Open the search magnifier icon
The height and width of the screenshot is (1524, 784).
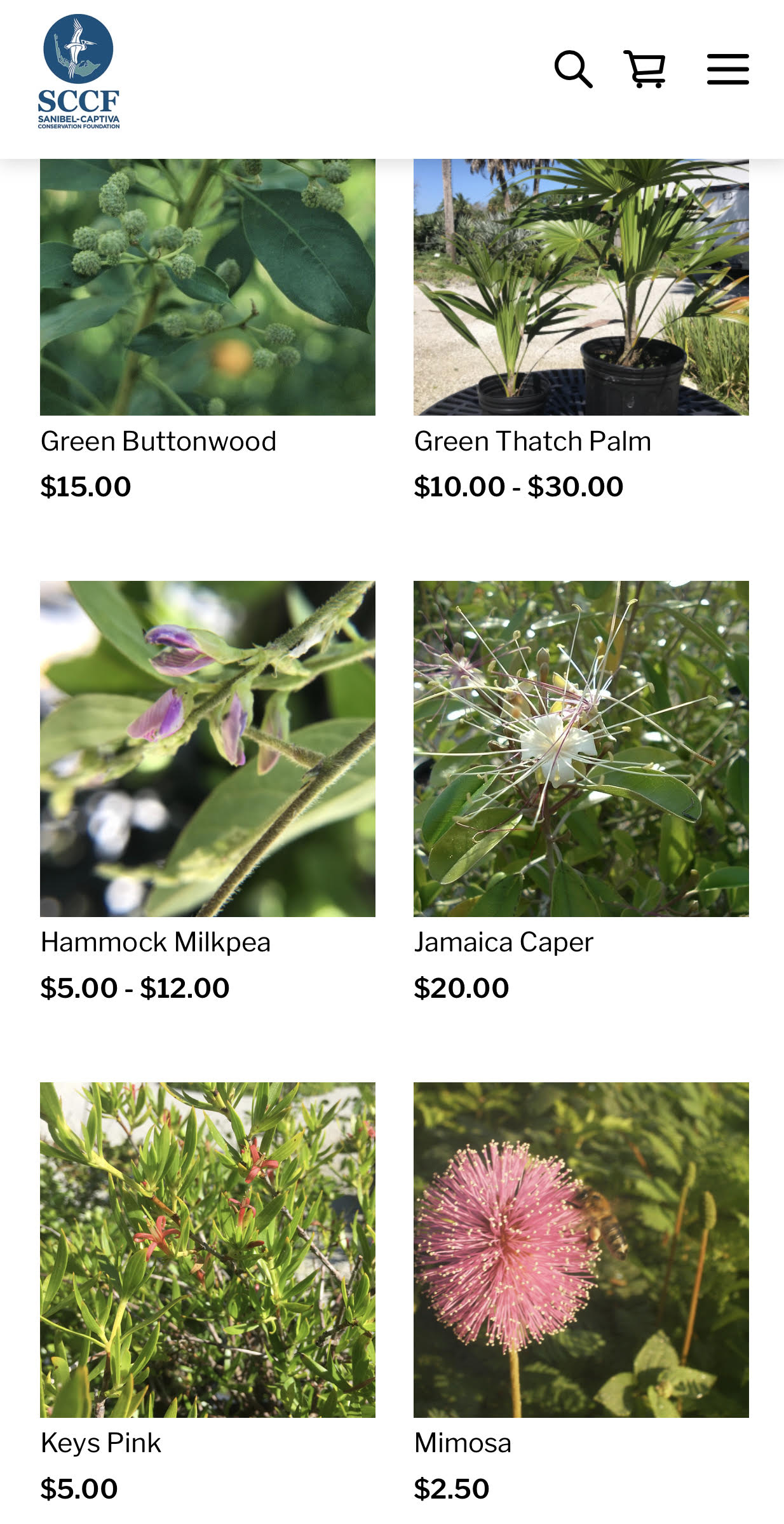click(x=573, y=69)
